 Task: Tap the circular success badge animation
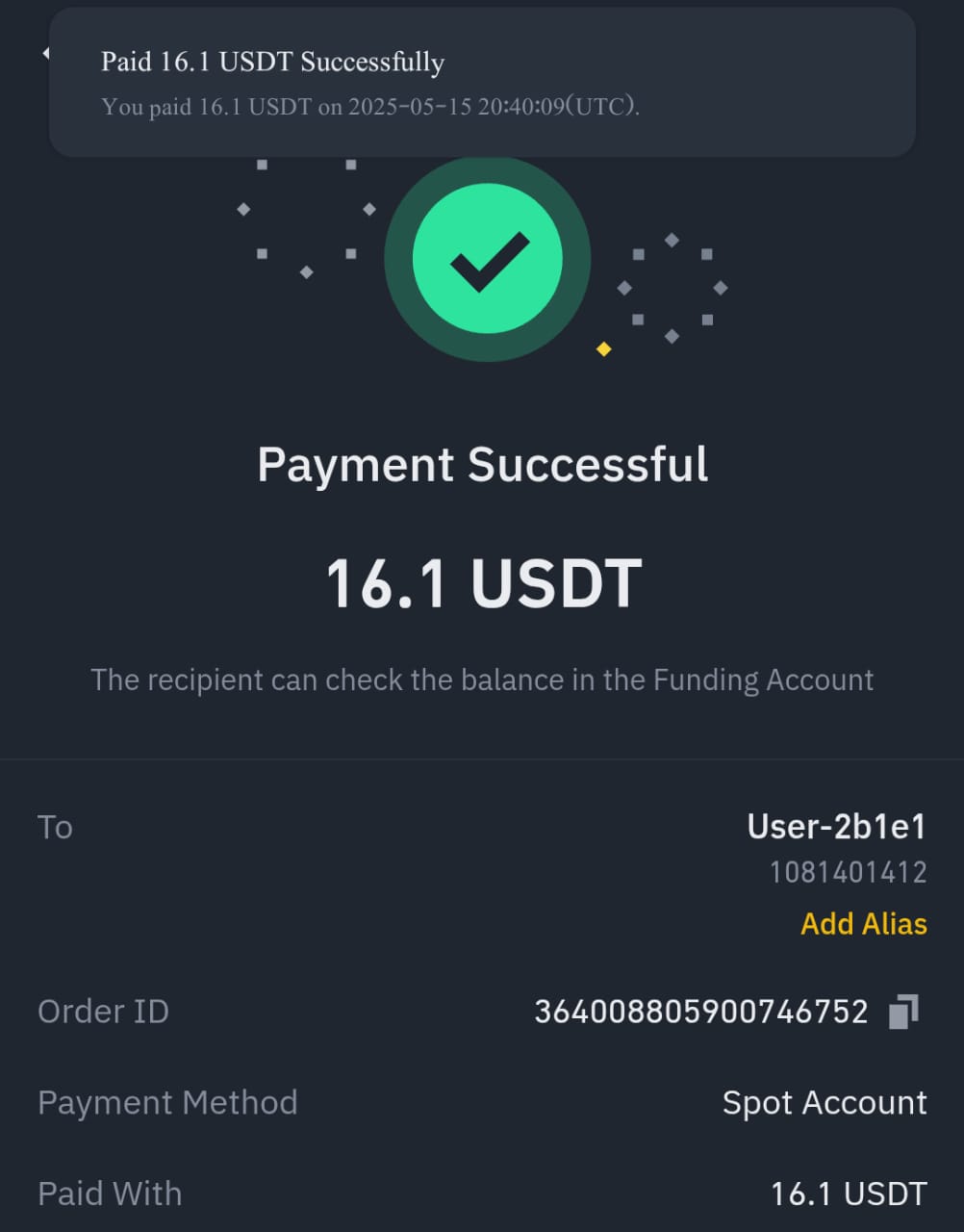click(488, 260)
